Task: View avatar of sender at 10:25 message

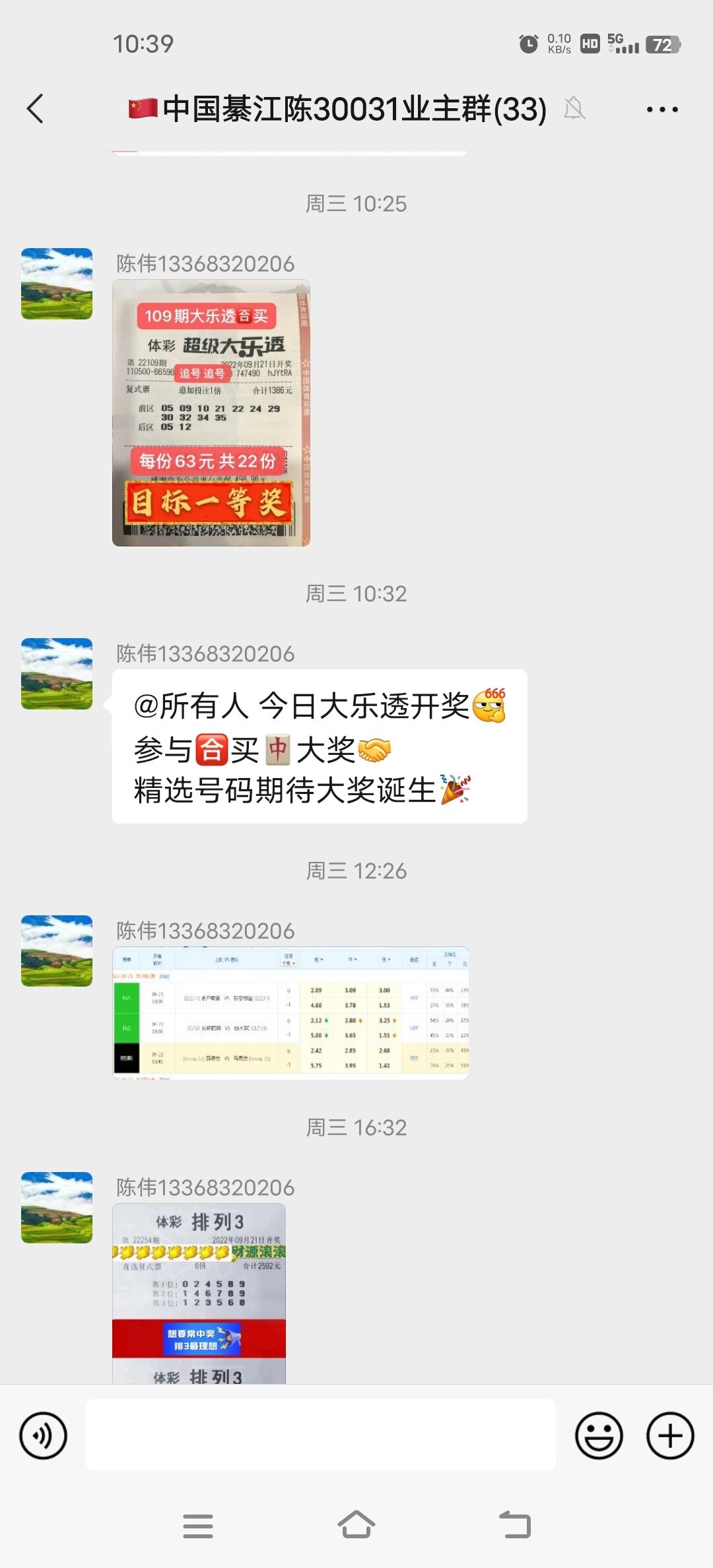Action: click(x=57, y=284)
